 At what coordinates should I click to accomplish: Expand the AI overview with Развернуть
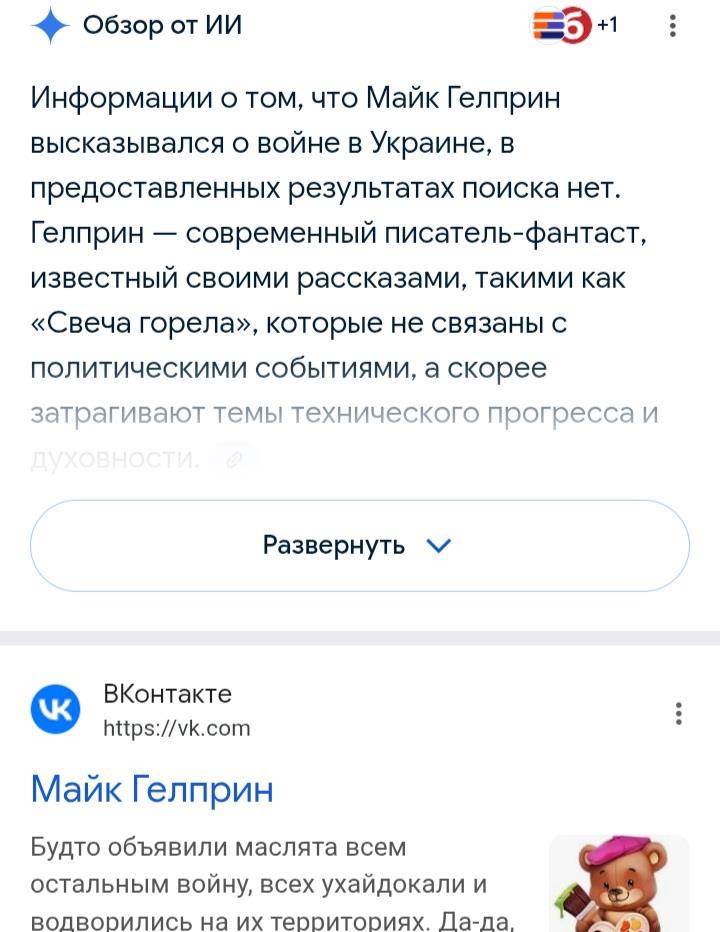[359, 545]
